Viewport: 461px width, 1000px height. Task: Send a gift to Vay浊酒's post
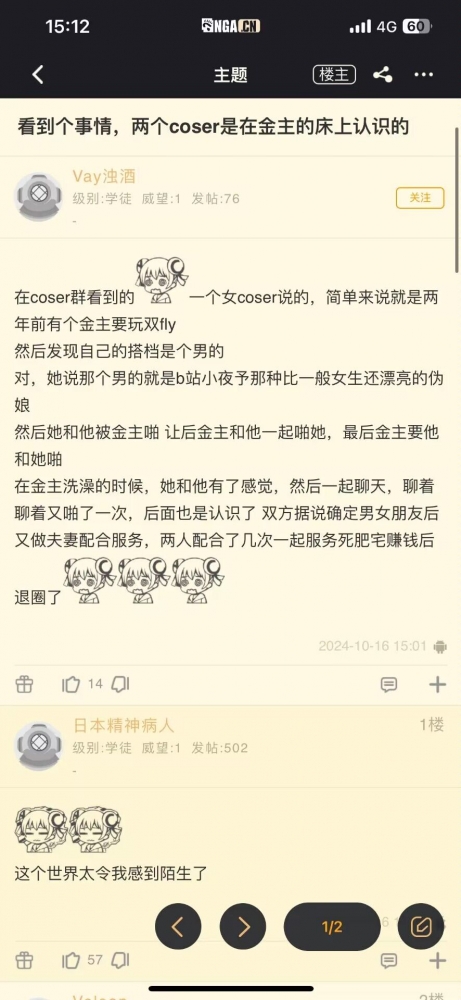pyautogui.click(x=24, y=684)
